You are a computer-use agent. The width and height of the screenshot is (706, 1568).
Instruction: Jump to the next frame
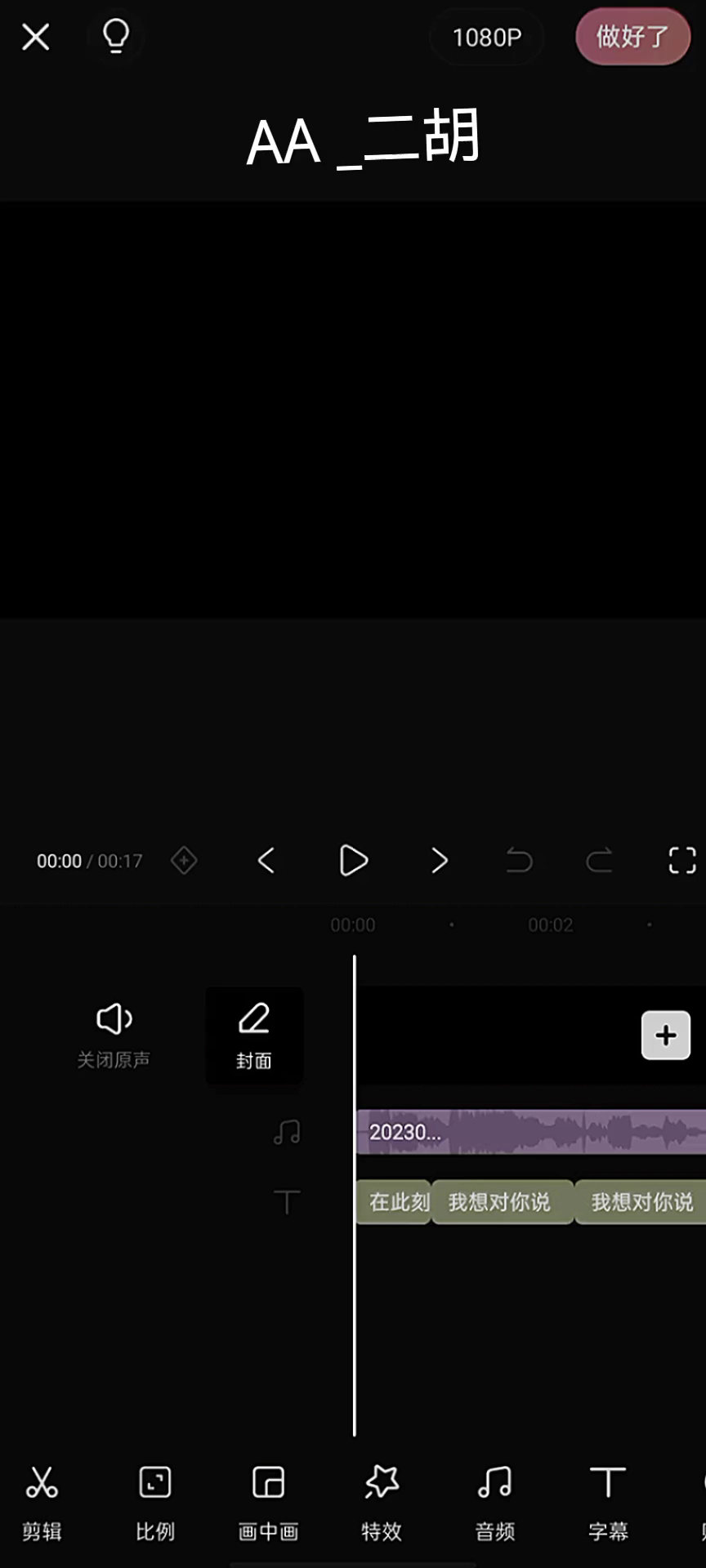(x=440, y=861)
